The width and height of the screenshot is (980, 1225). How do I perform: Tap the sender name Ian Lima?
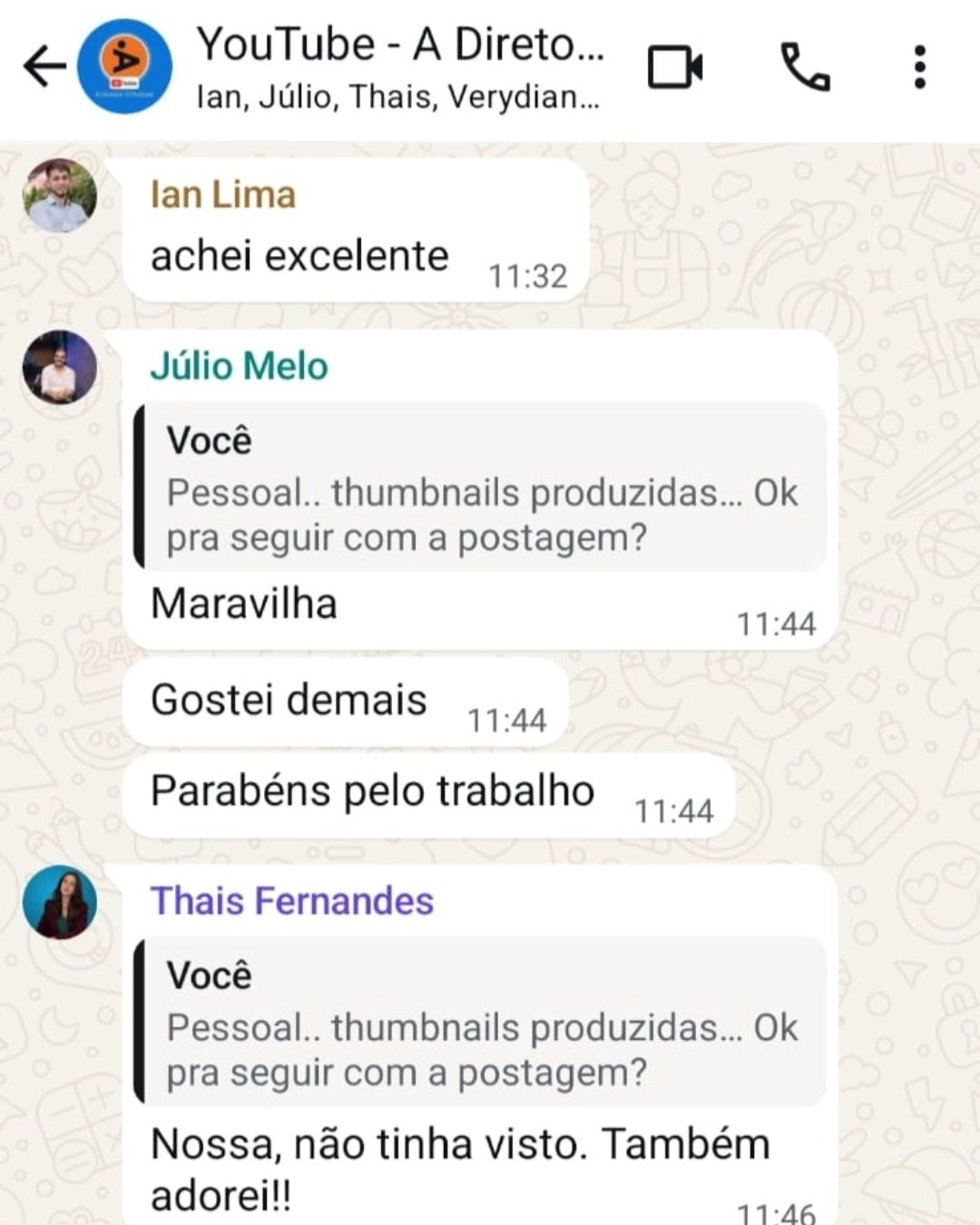(223, 195)
